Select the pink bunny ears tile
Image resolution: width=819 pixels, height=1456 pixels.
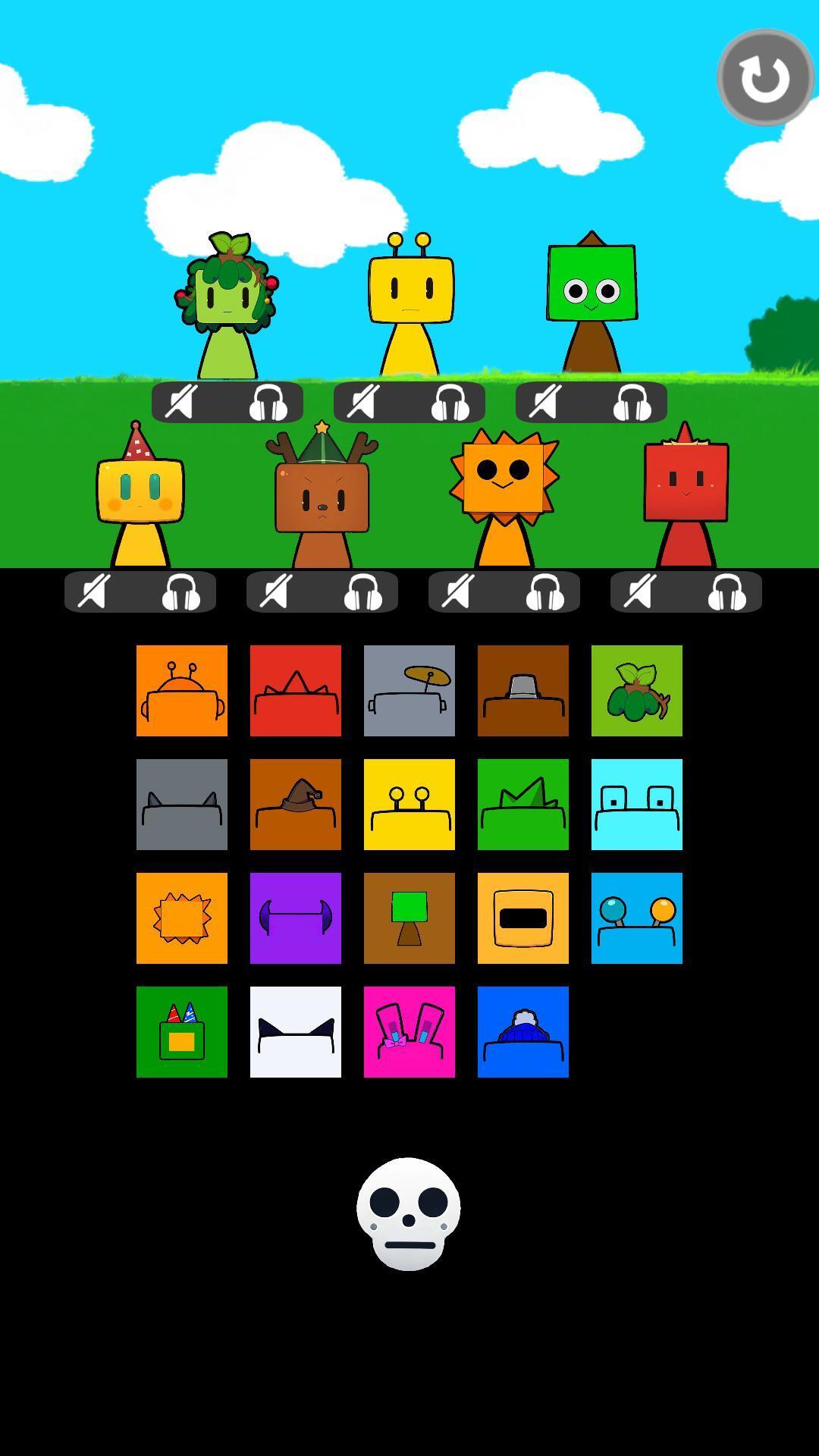[409, 1032]
